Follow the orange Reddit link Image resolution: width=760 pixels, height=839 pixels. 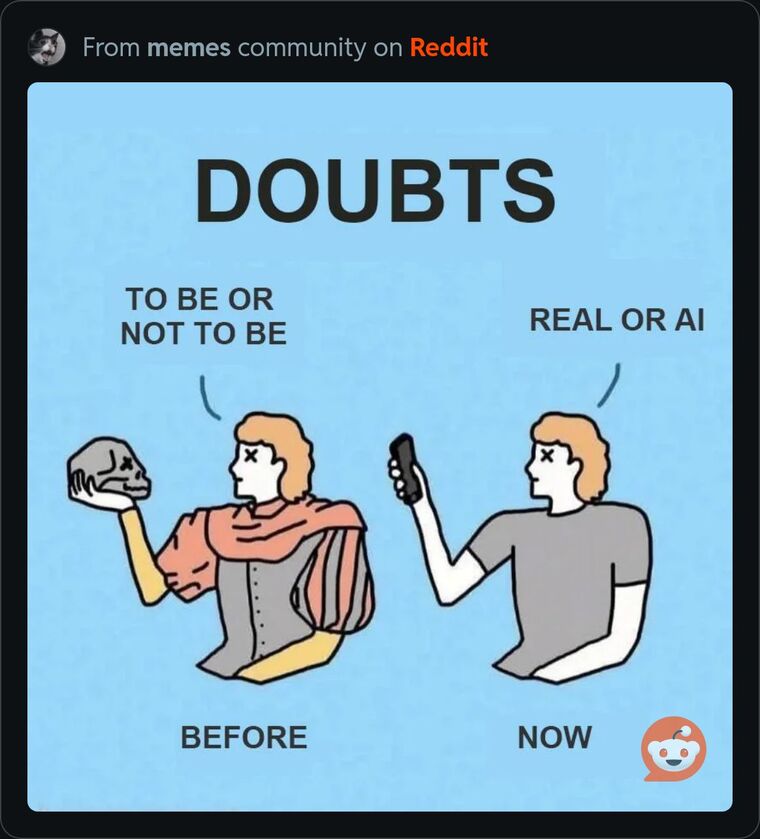click(x=448, y=47)
